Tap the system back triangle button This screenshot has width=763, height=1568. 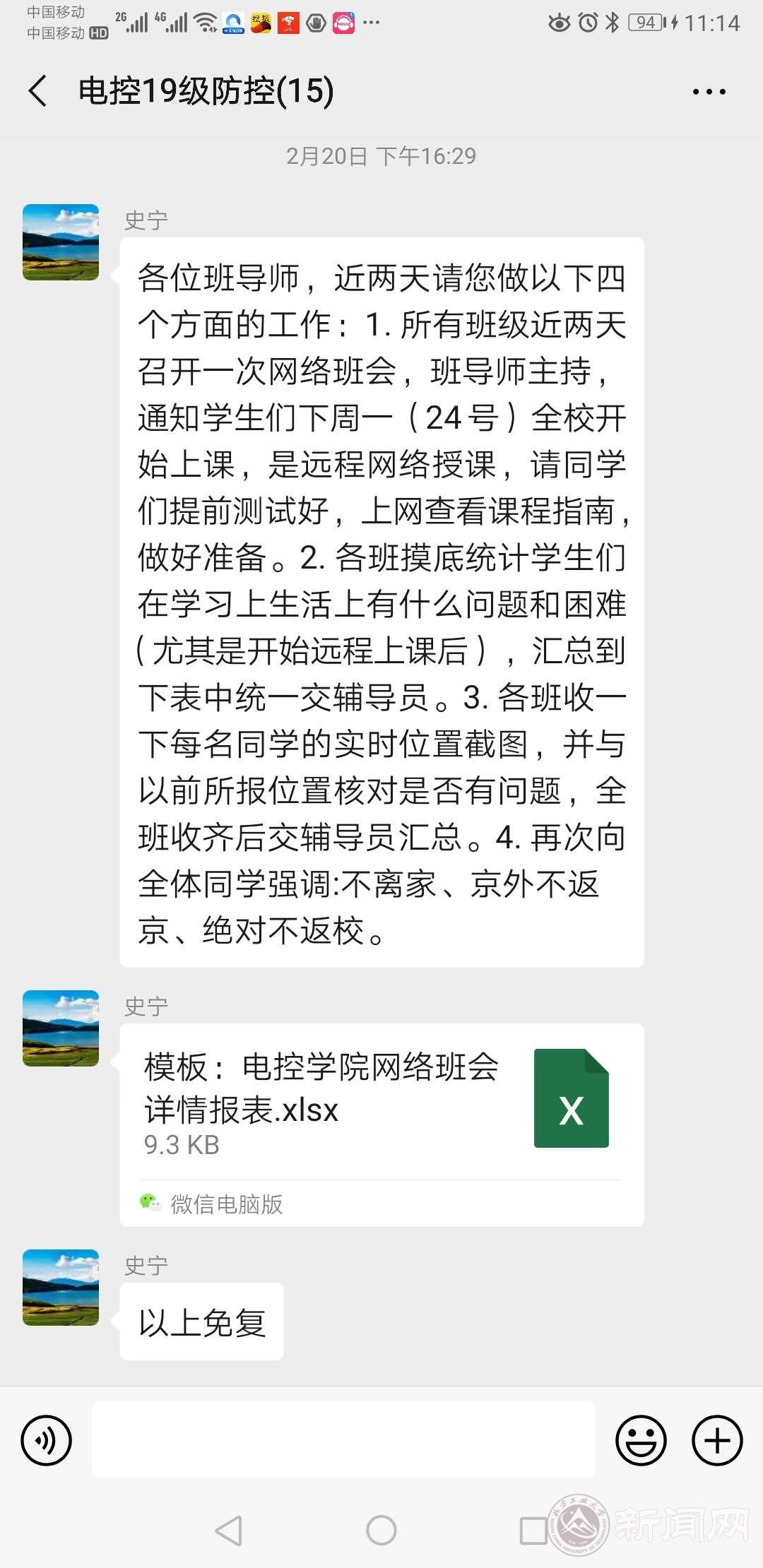229,1531
